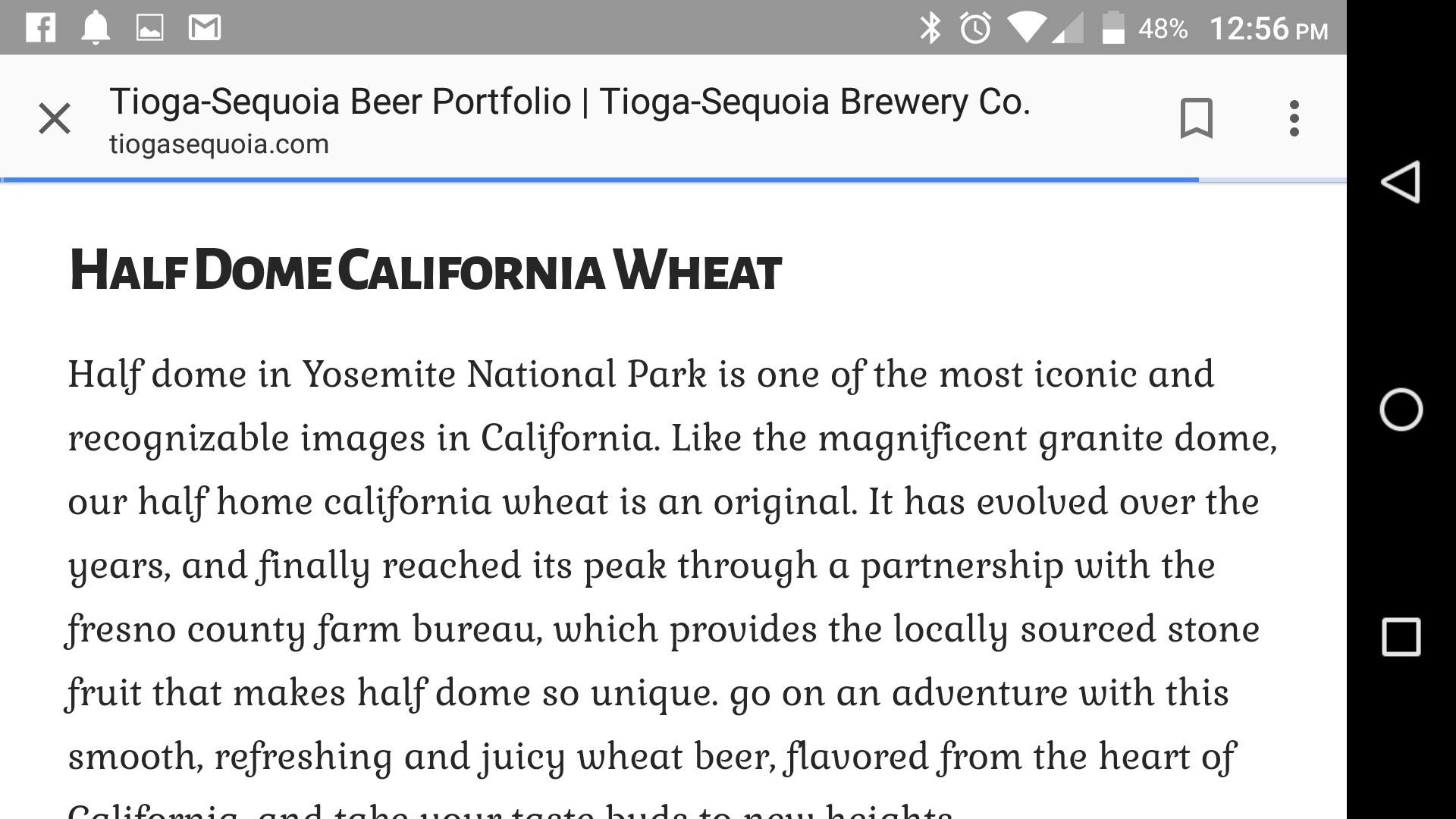Image resolution: width=1456 pixels, height=819 pixels.
Task: Close the Tioga-Sequoia browser tab
Action: tap(55, 119)
